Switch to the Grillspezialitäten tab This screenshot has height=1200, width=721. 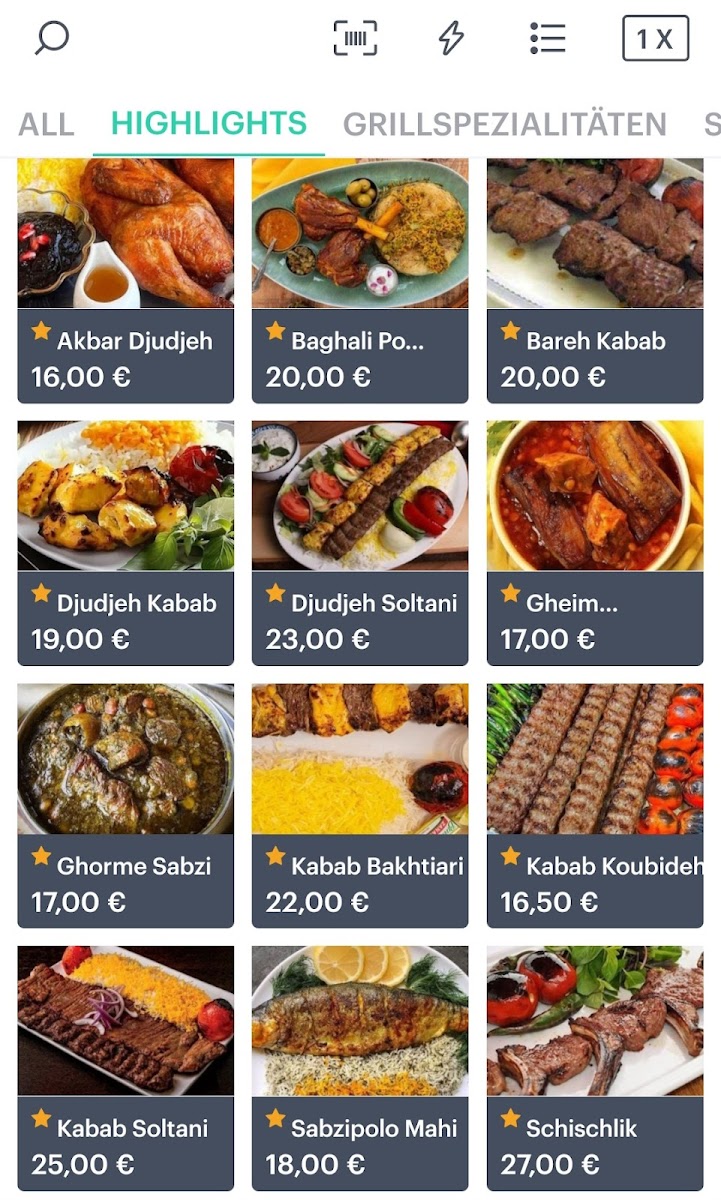[504, 124]
